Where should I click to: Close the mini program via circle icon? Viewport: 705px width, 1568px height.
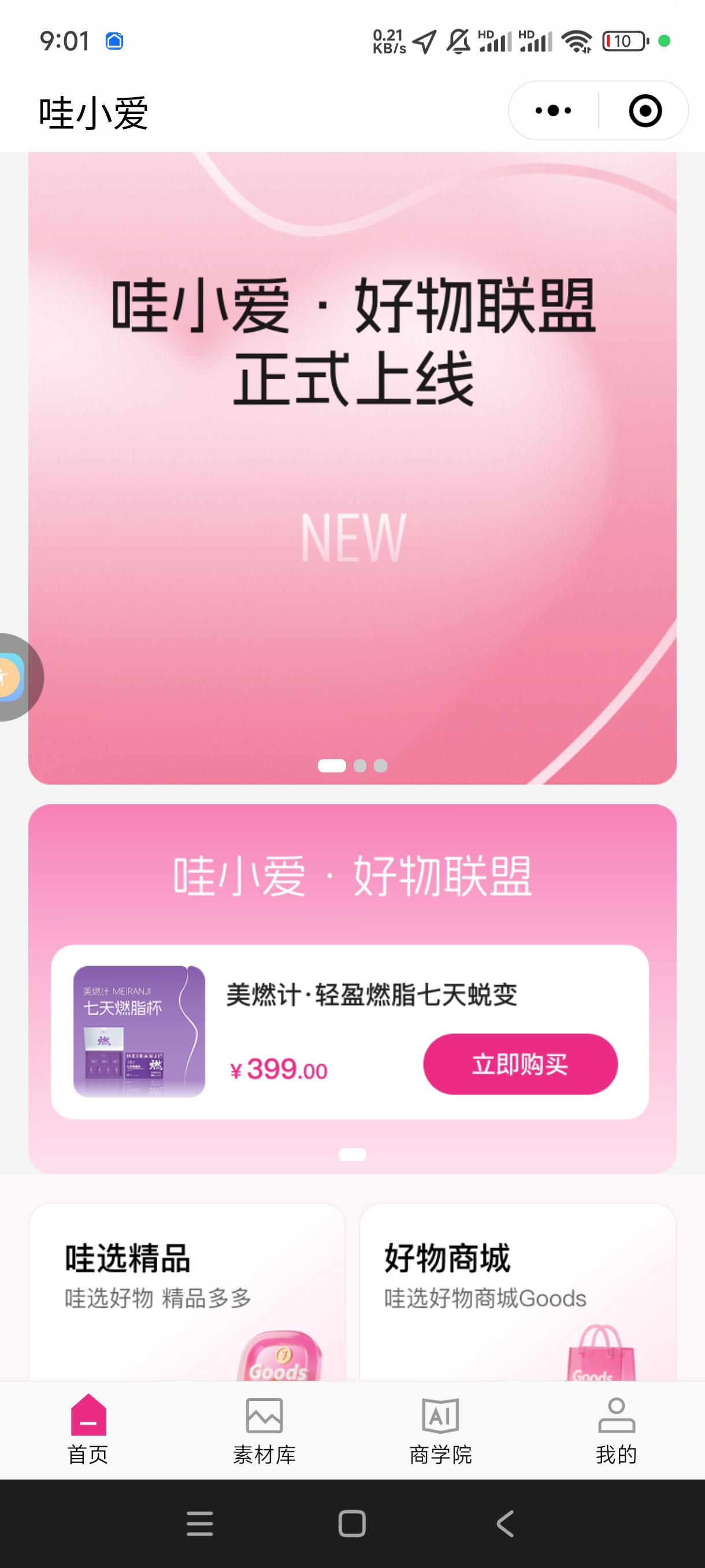tap(645, 111)
